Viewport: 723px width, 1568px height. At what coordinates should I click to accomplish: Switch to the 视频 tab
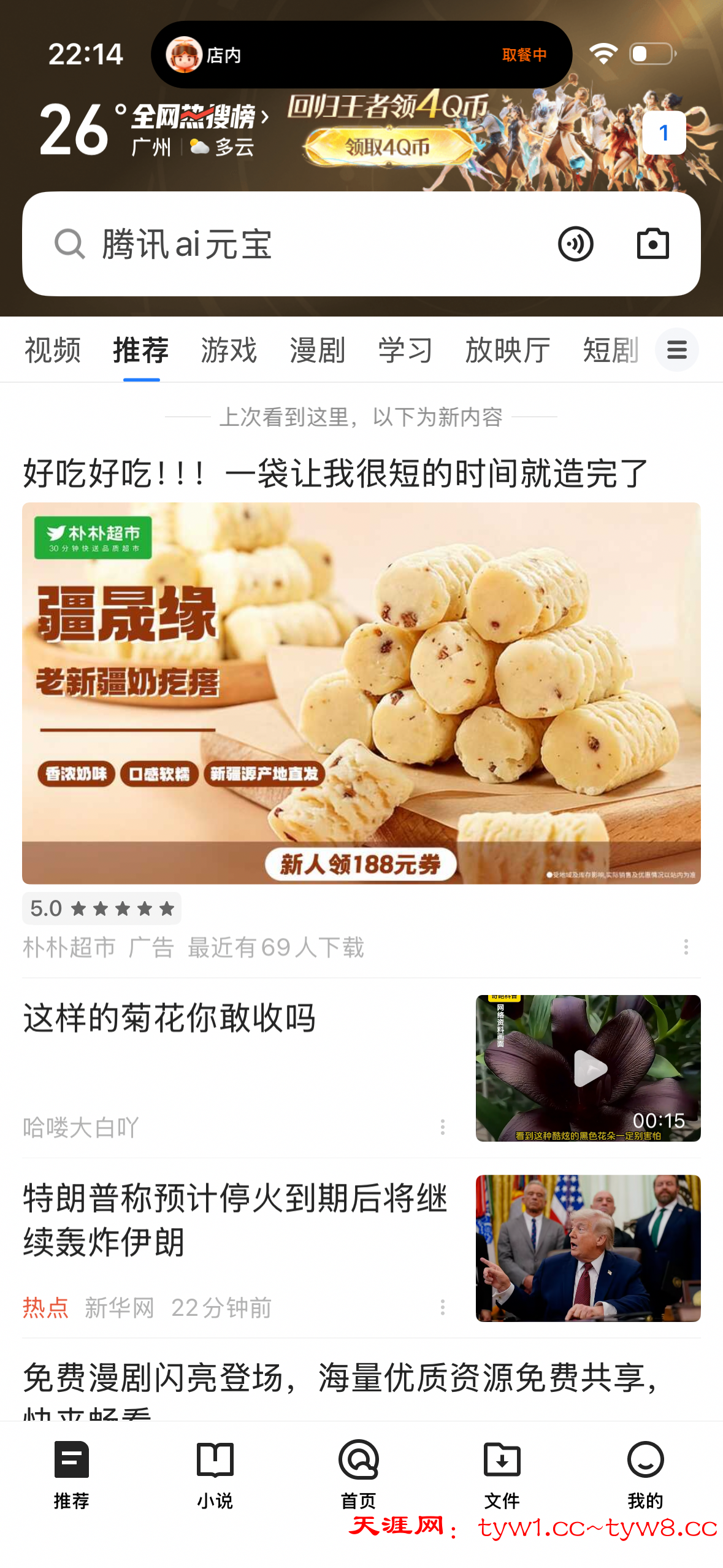(53, 350)
